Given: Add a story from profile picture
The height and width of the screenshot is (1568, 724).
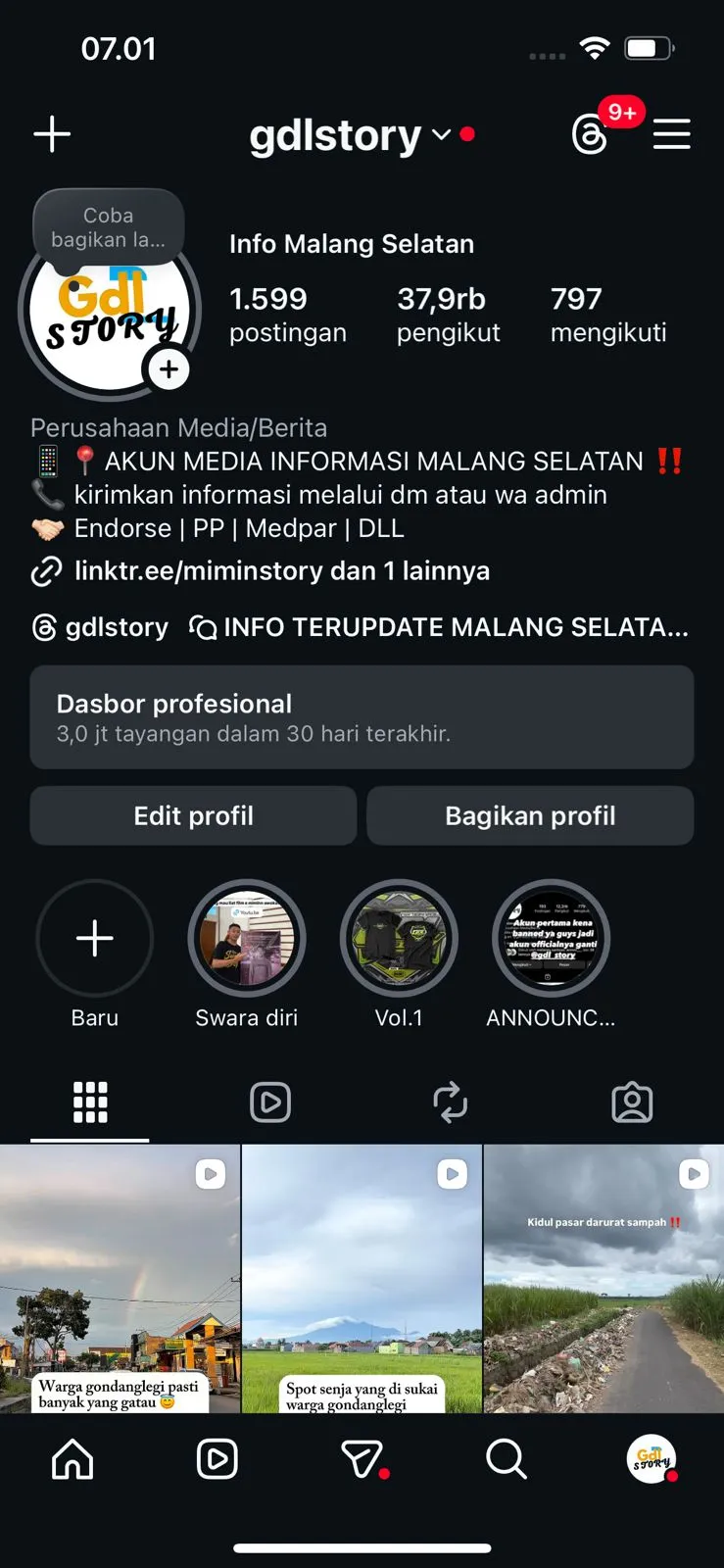Looking at the screenshot, I should coord(169,369).
